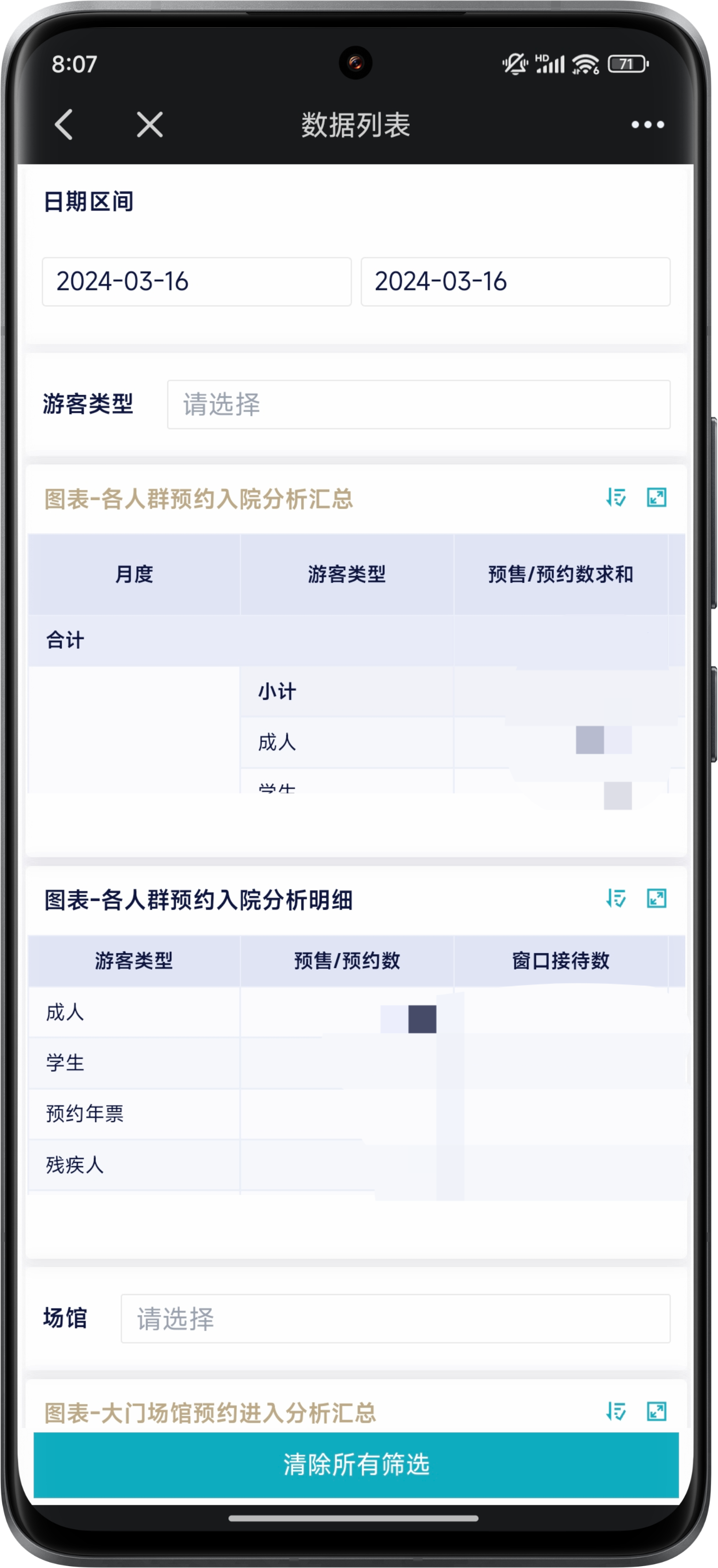Image resolution: width=718 pixels, height=1568 pixels.
Task: Expand 各人群预约入院分析汇总 chart to fullscreen
Action: (x=656, y=498)
